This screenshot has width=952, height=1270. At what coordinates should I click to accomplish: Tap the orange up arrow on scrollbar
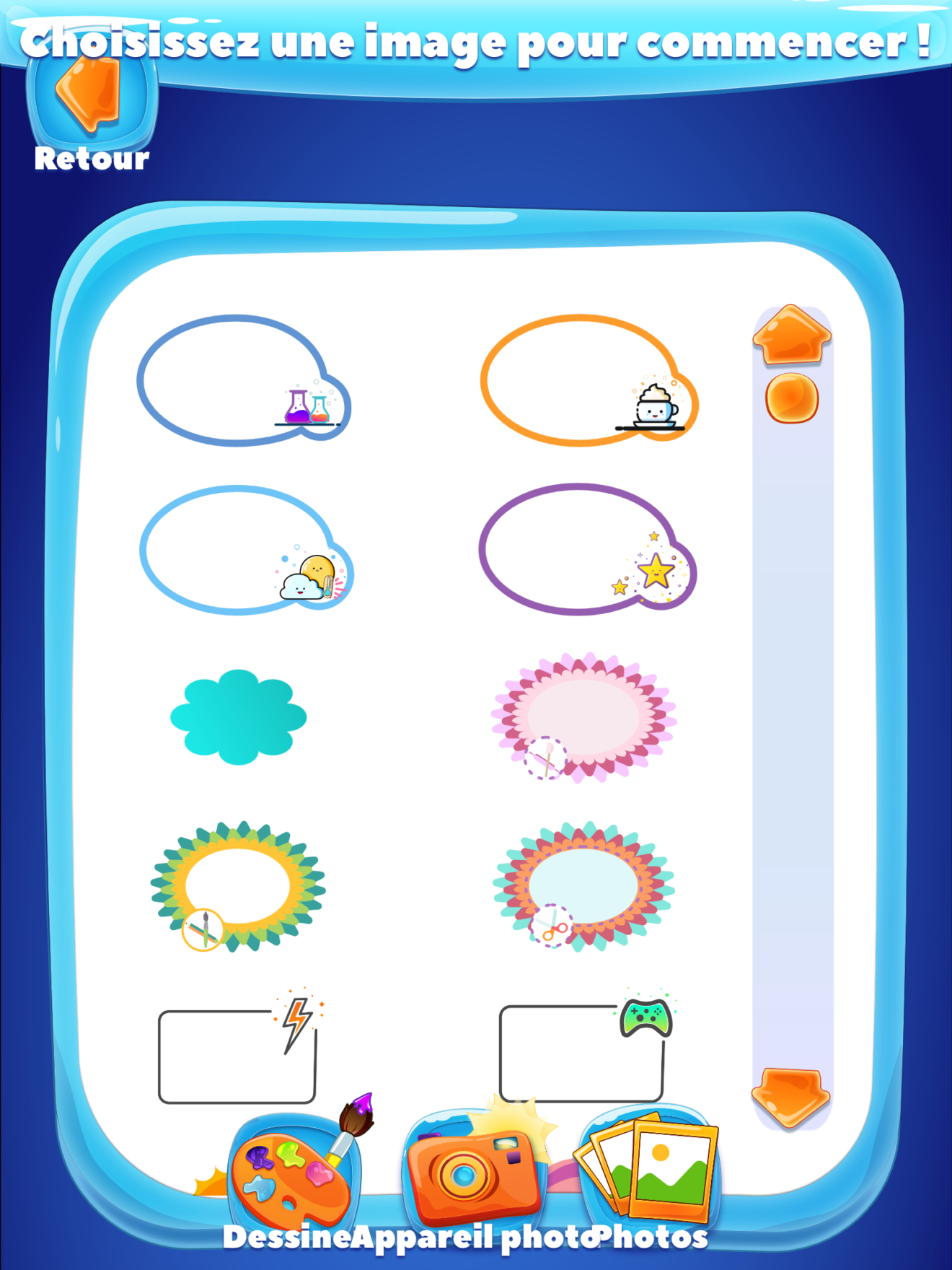792,334
